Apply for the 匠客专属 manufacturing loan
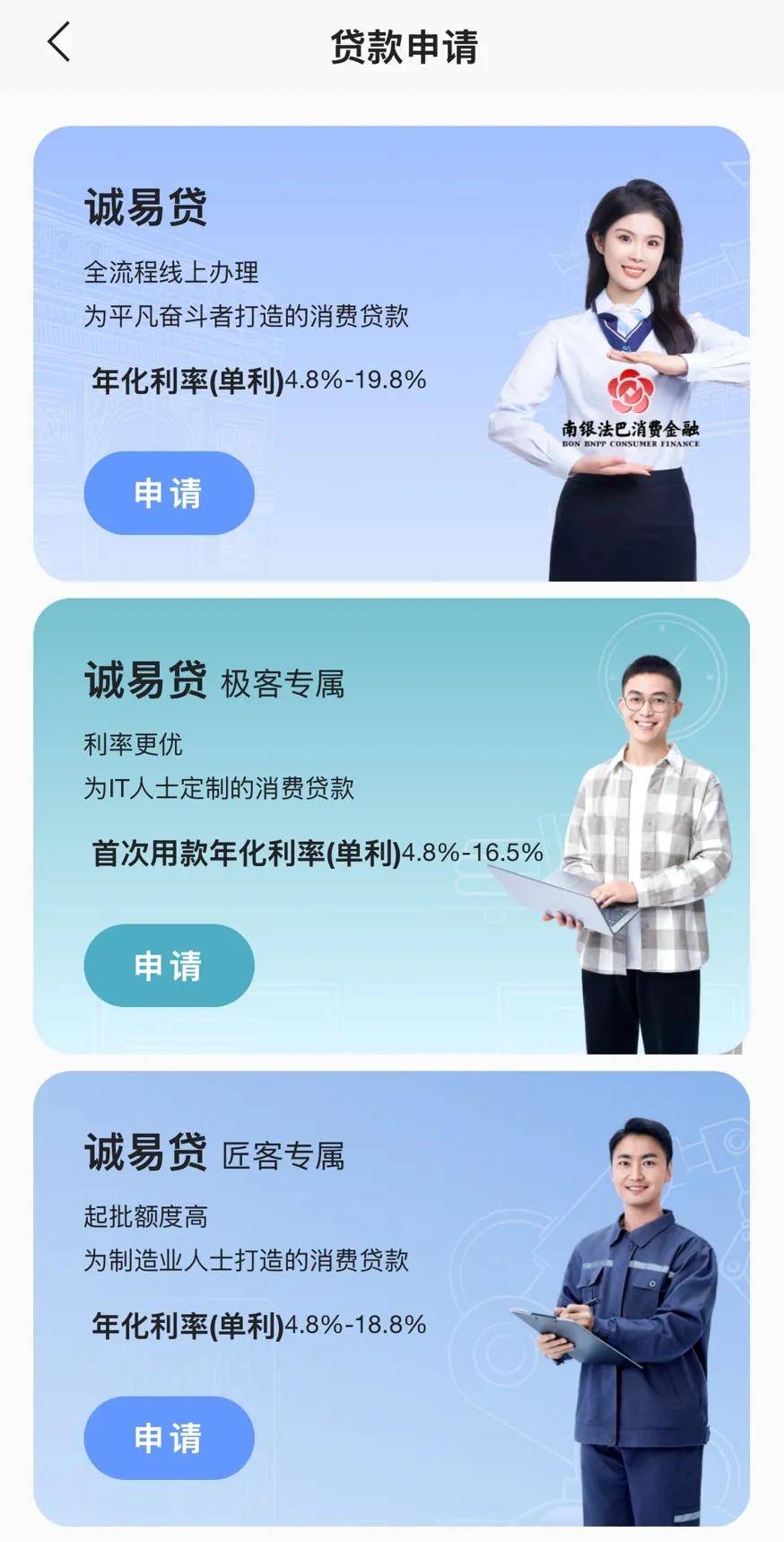The image size is (784, 1542). [169, 1437]
